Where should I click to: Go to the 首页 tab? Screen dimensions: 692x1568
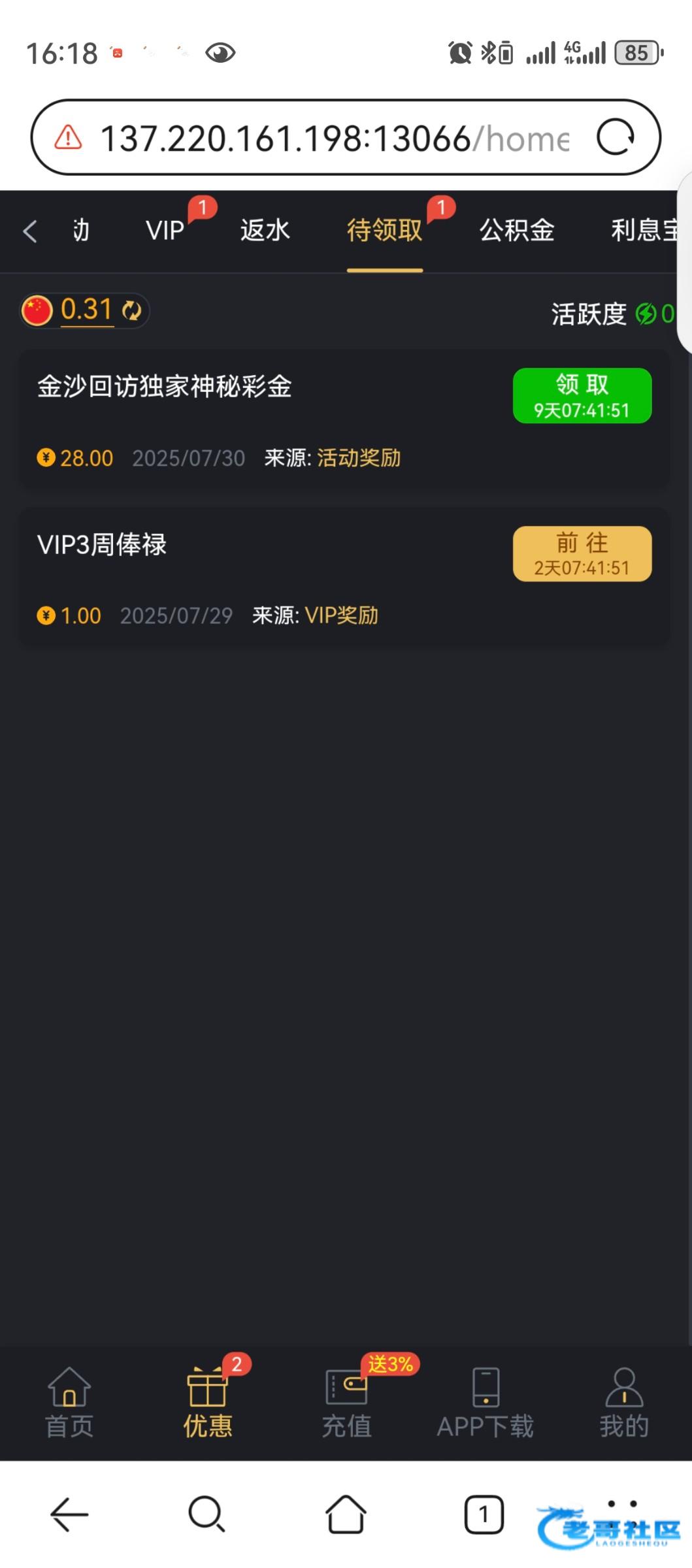coord(69,1403)
